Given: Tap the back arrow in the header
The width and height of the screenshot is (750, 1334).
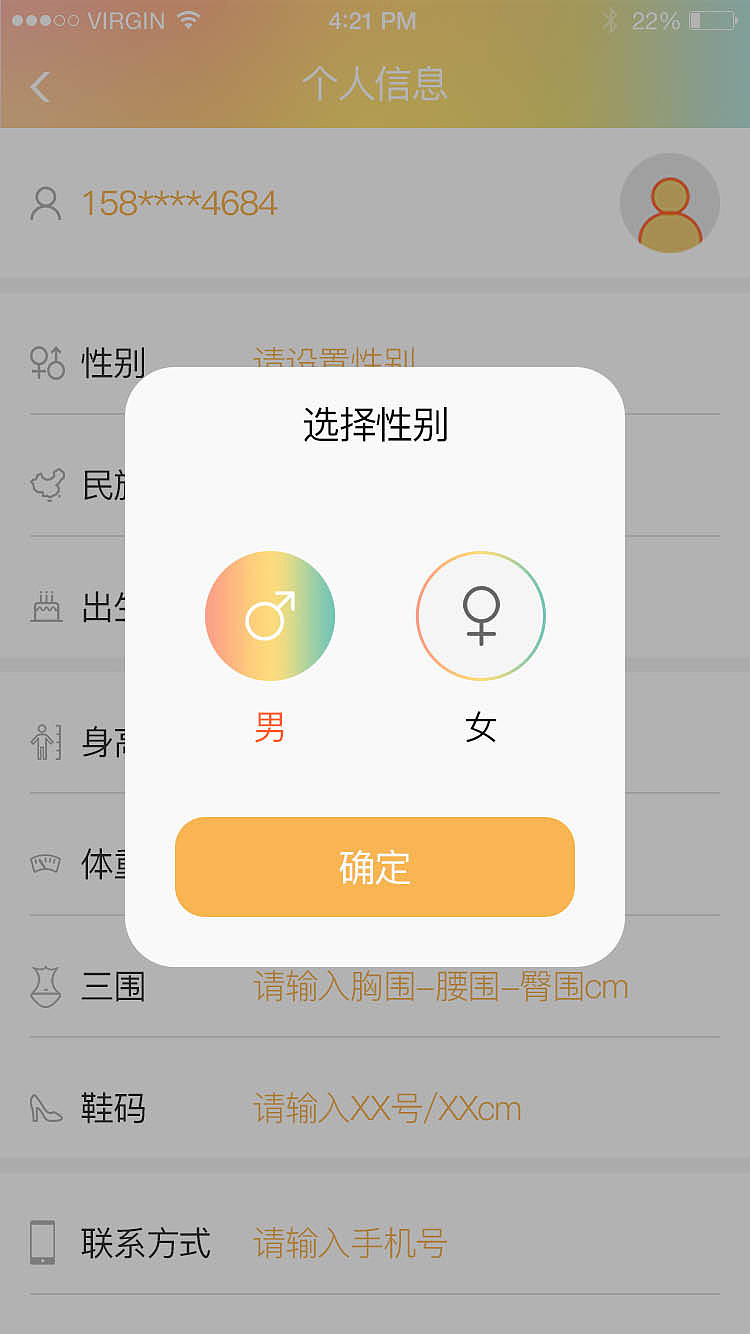Looking at the screenshot, I should click(x=40, y=87).
